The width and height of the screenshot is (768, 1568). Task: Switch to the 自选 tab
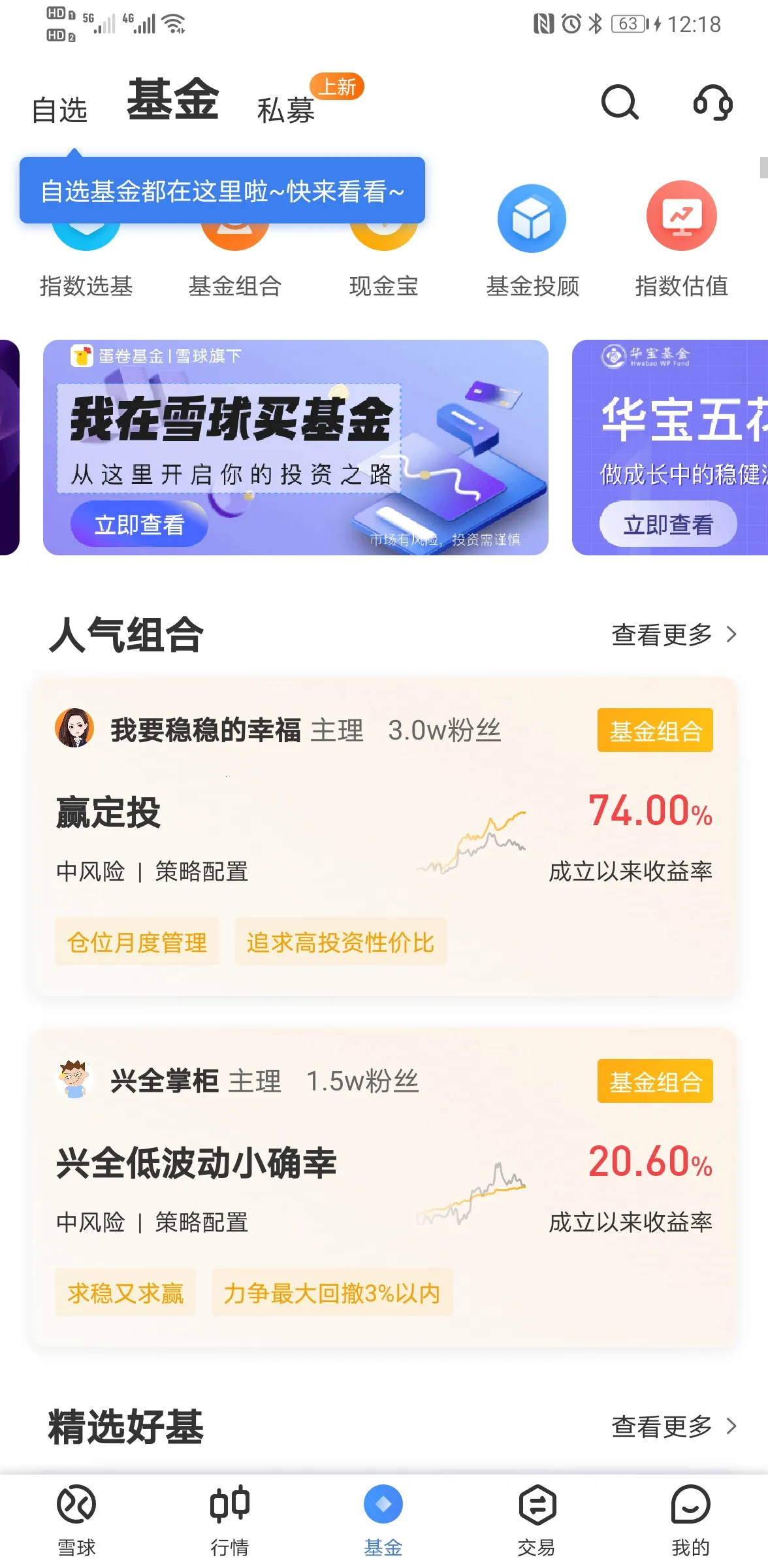(x=61, y=110)
